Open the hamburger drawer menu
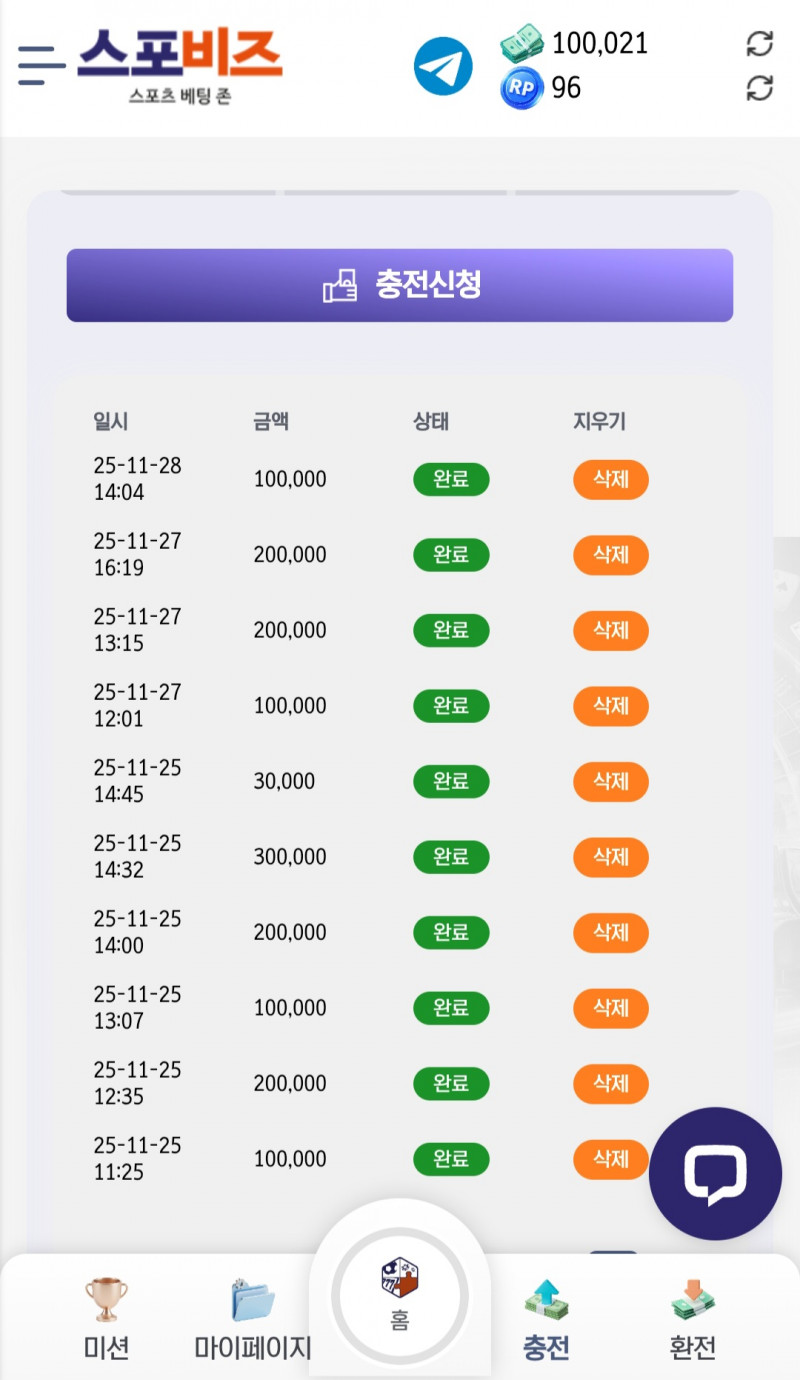This screenshot has width=800, height=1380. click(x=42, y=65)
